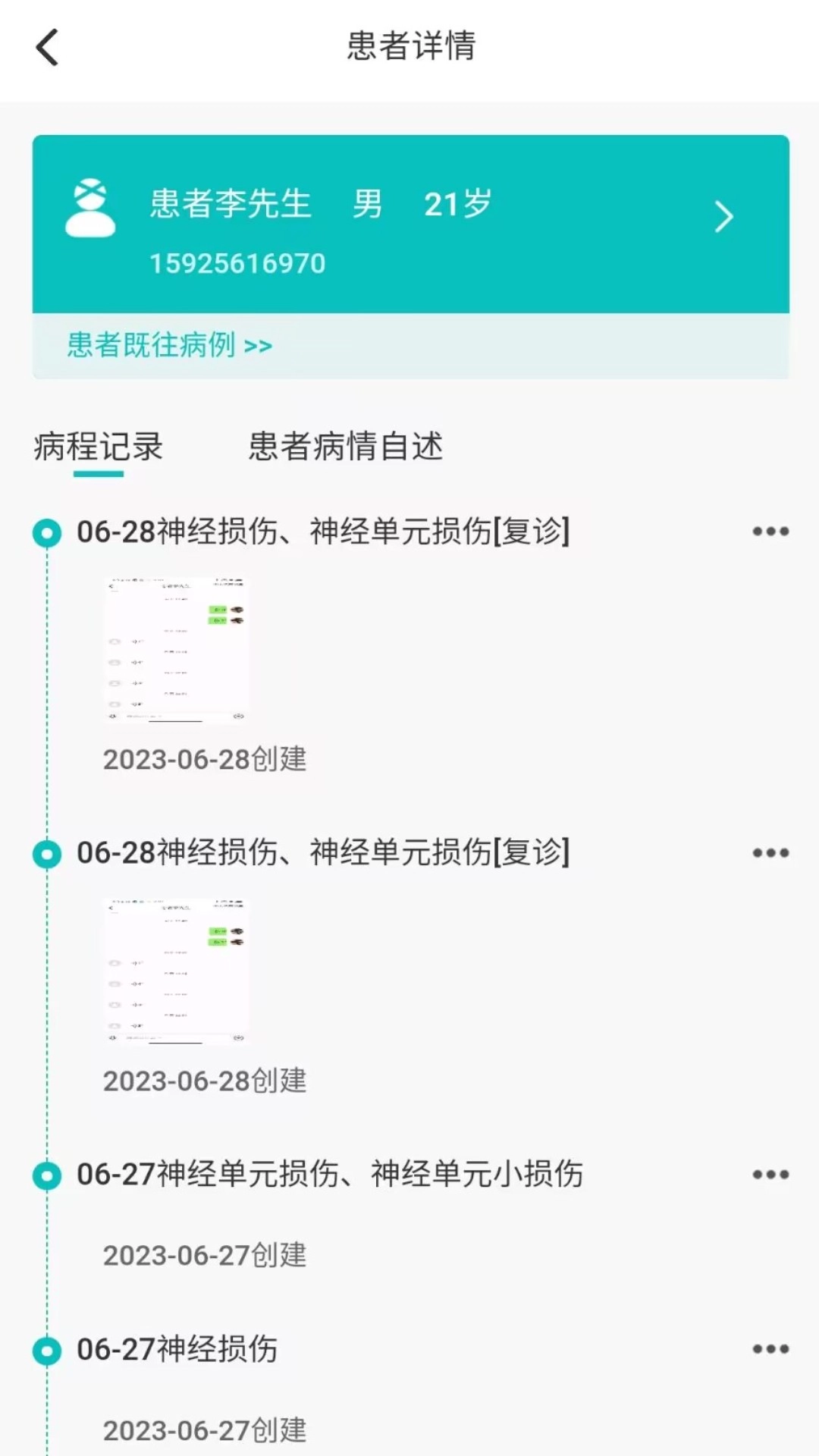Open more options for 06-27神经单元损伤 record
This screenshot has height=1456, width=819.
coord(770,1175)
